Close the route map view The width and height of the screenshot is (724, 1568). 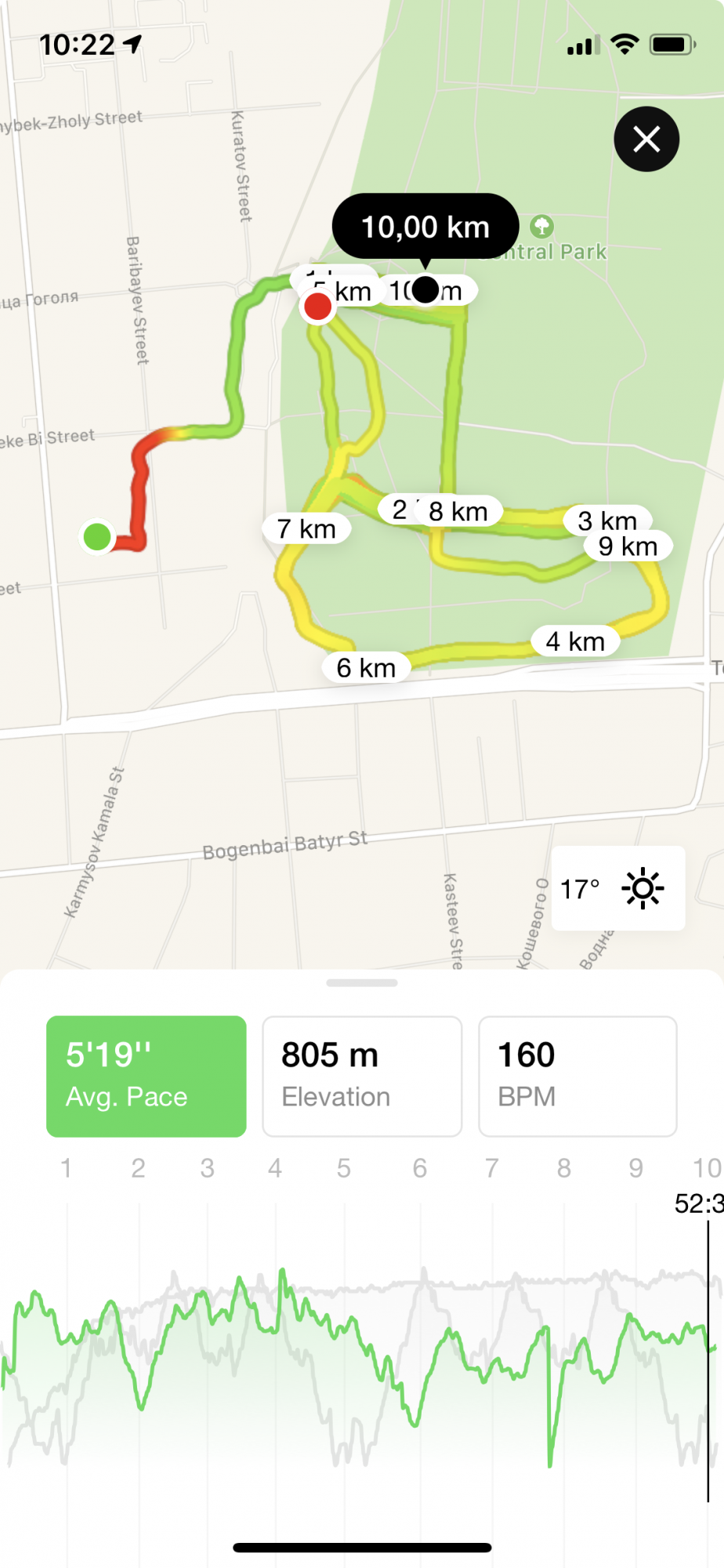[x=646, y=140]
